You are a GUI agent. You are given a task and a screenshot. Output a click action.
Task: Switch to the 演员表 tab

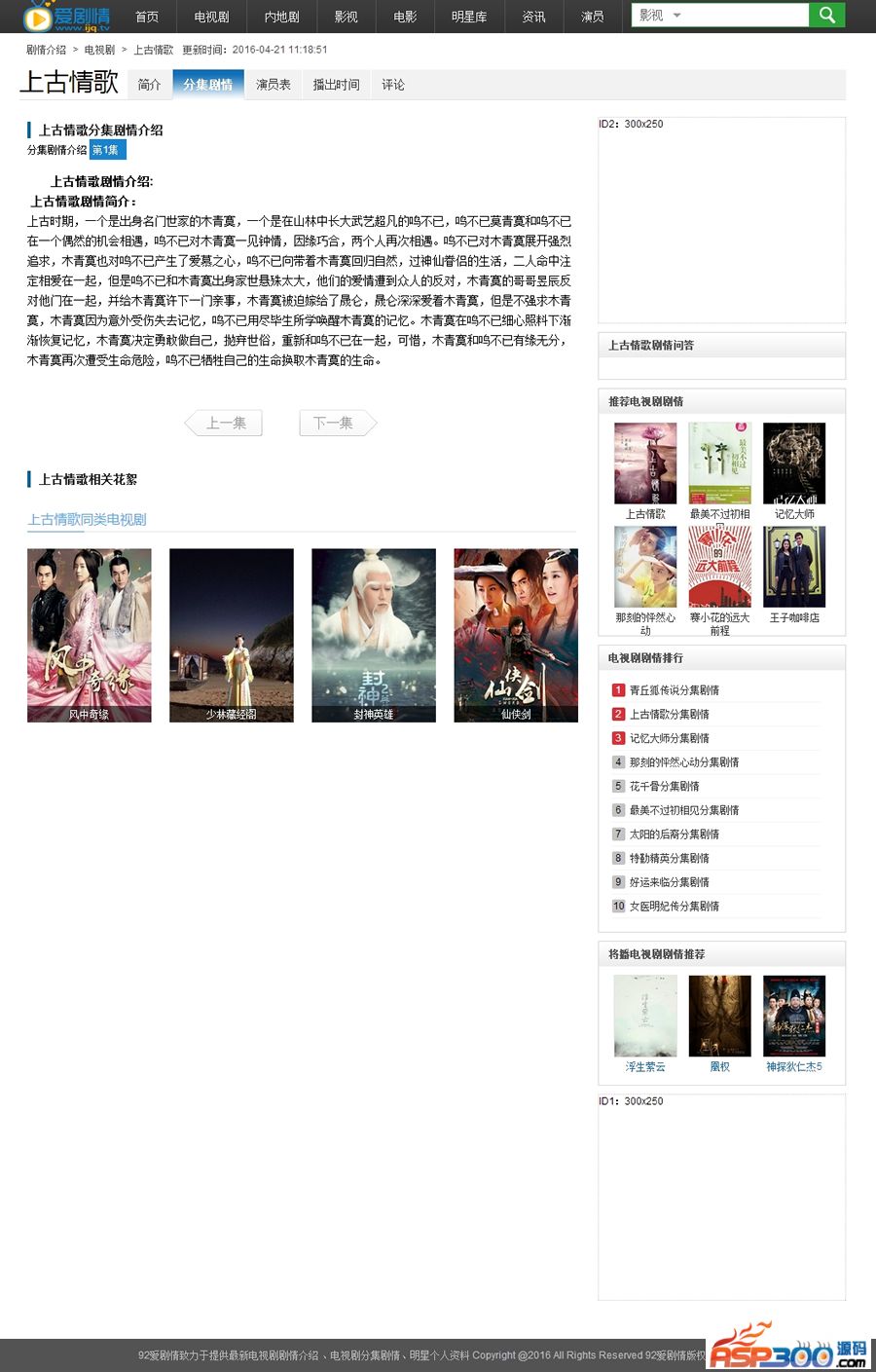click(273, 85)
